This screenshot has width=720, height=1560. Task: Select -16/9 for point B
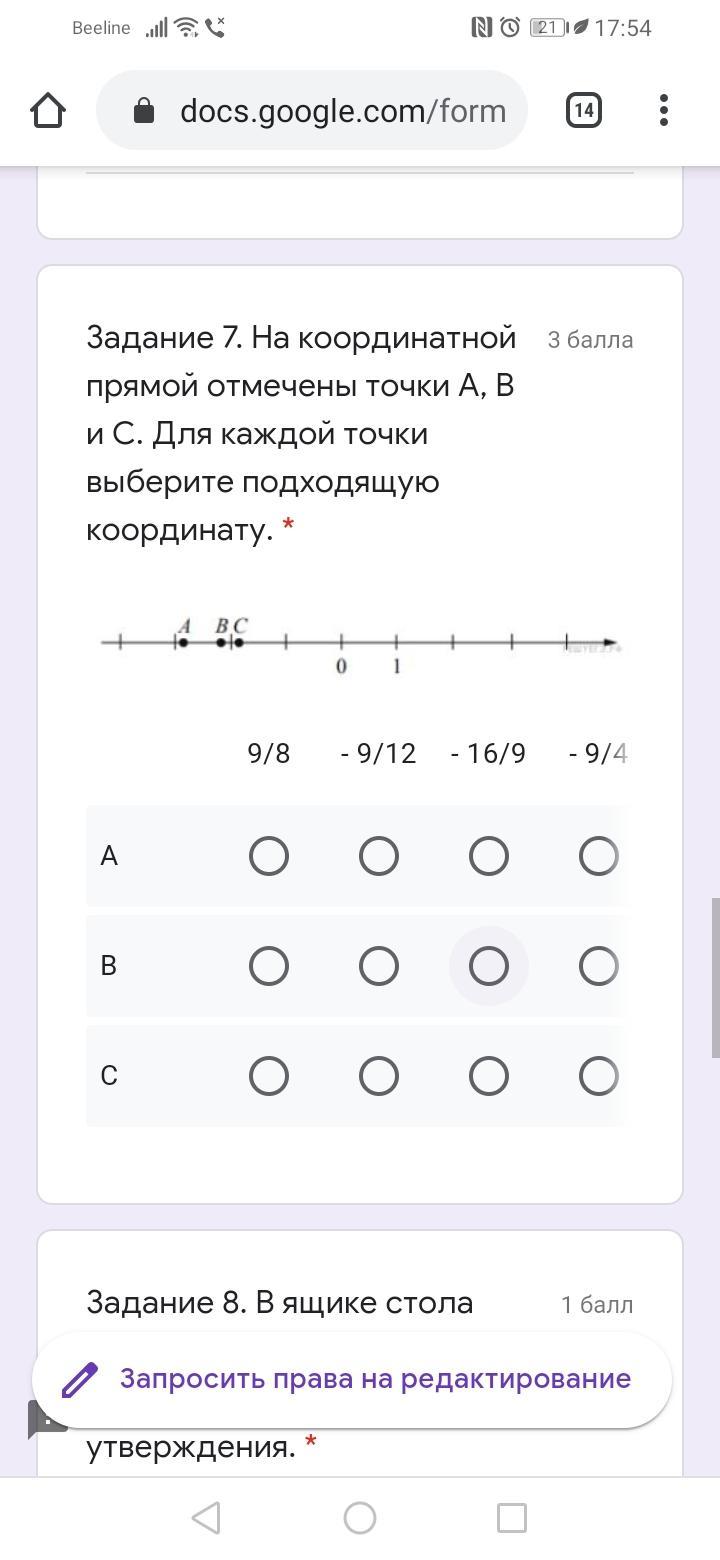point(489,966)
